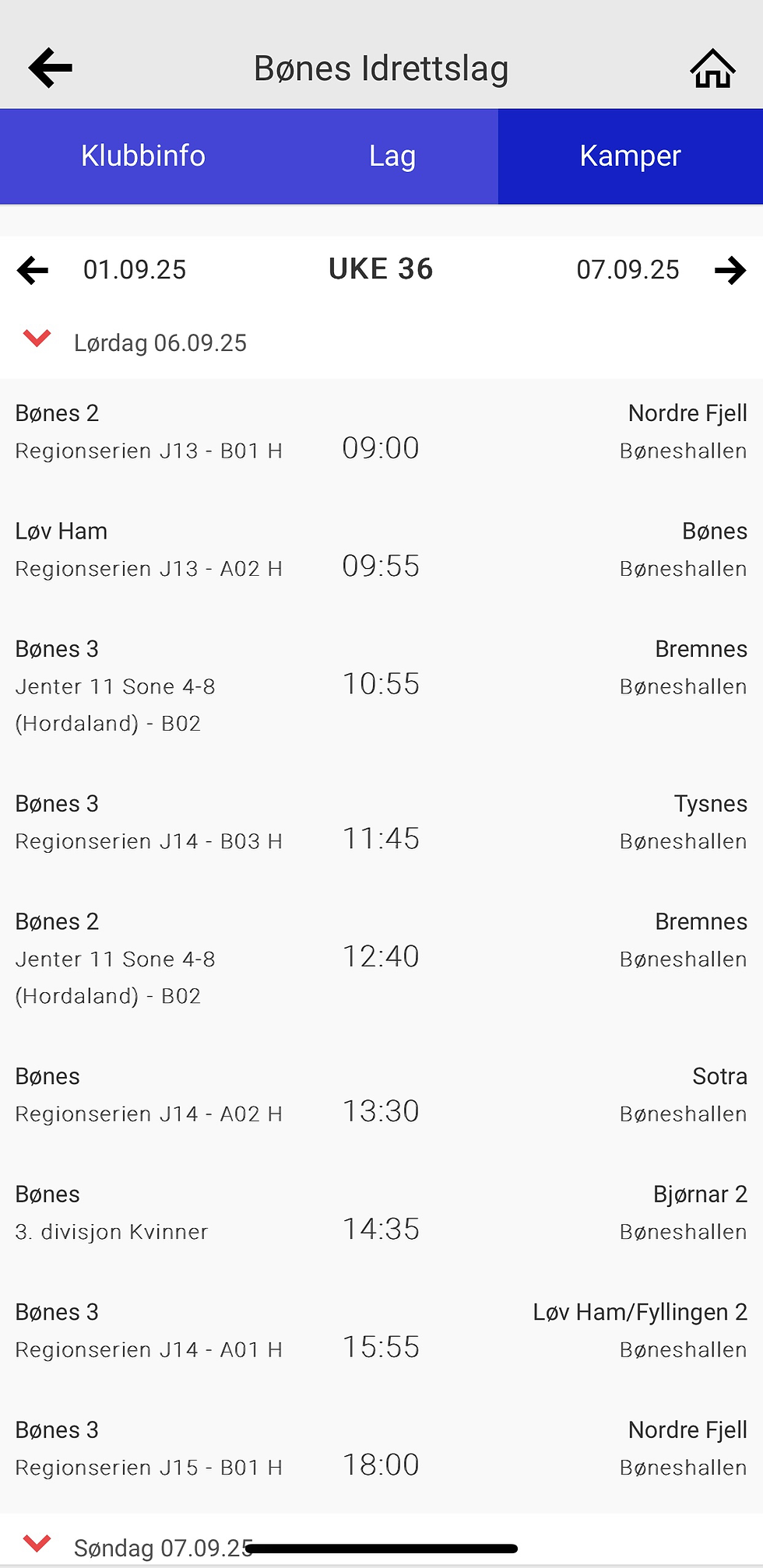Screen dimensions: 763x1568
Task: Go to next week with the right arrow
Action: click(x=730, y=270)
